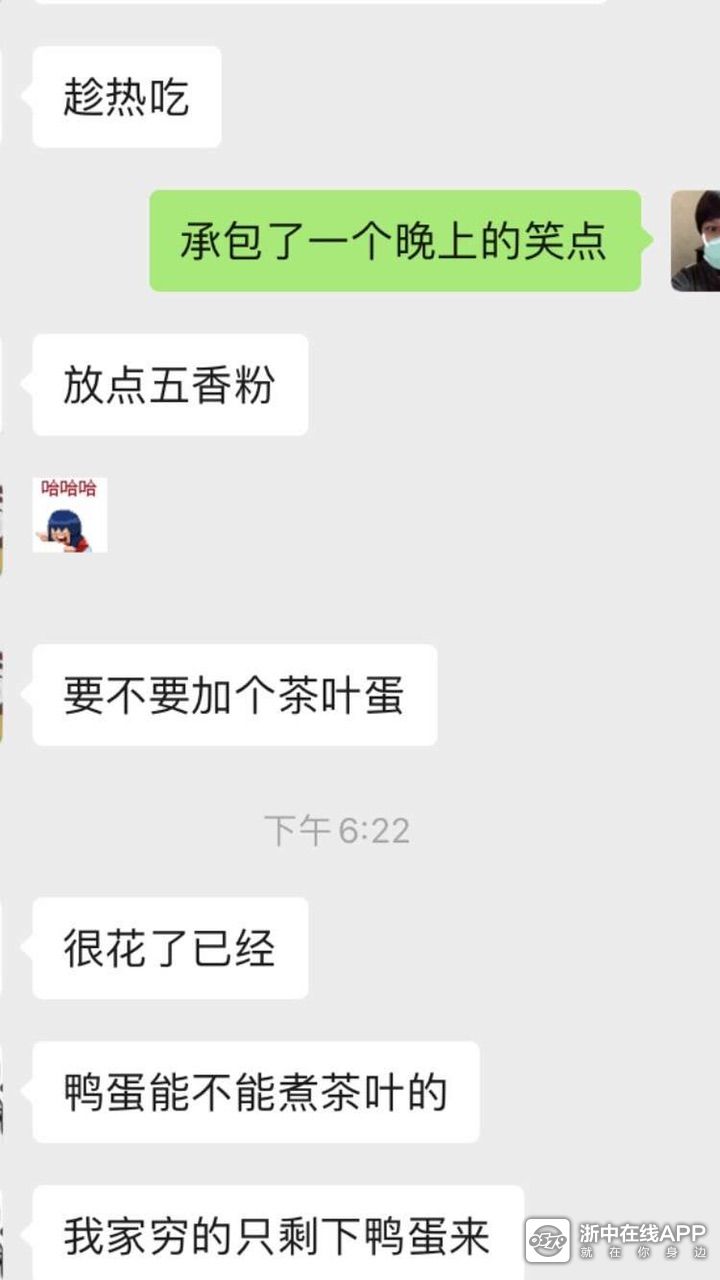Open the 哈哈哈 sticker message

click(x=69, y=515)
